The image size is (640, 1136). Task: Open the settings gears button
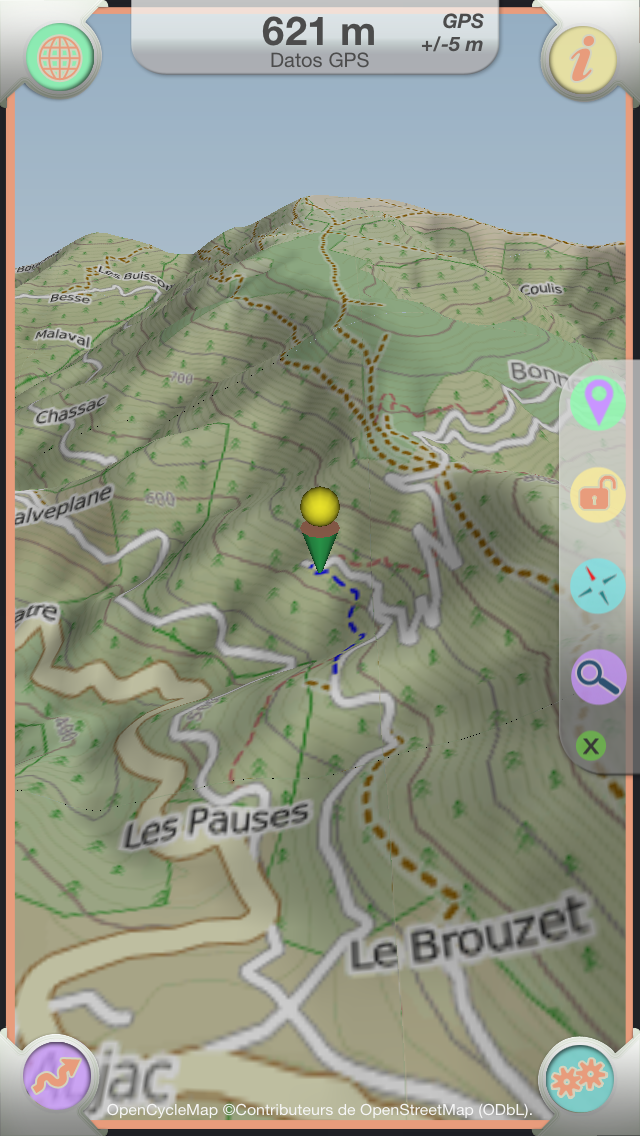(580, 1077)
